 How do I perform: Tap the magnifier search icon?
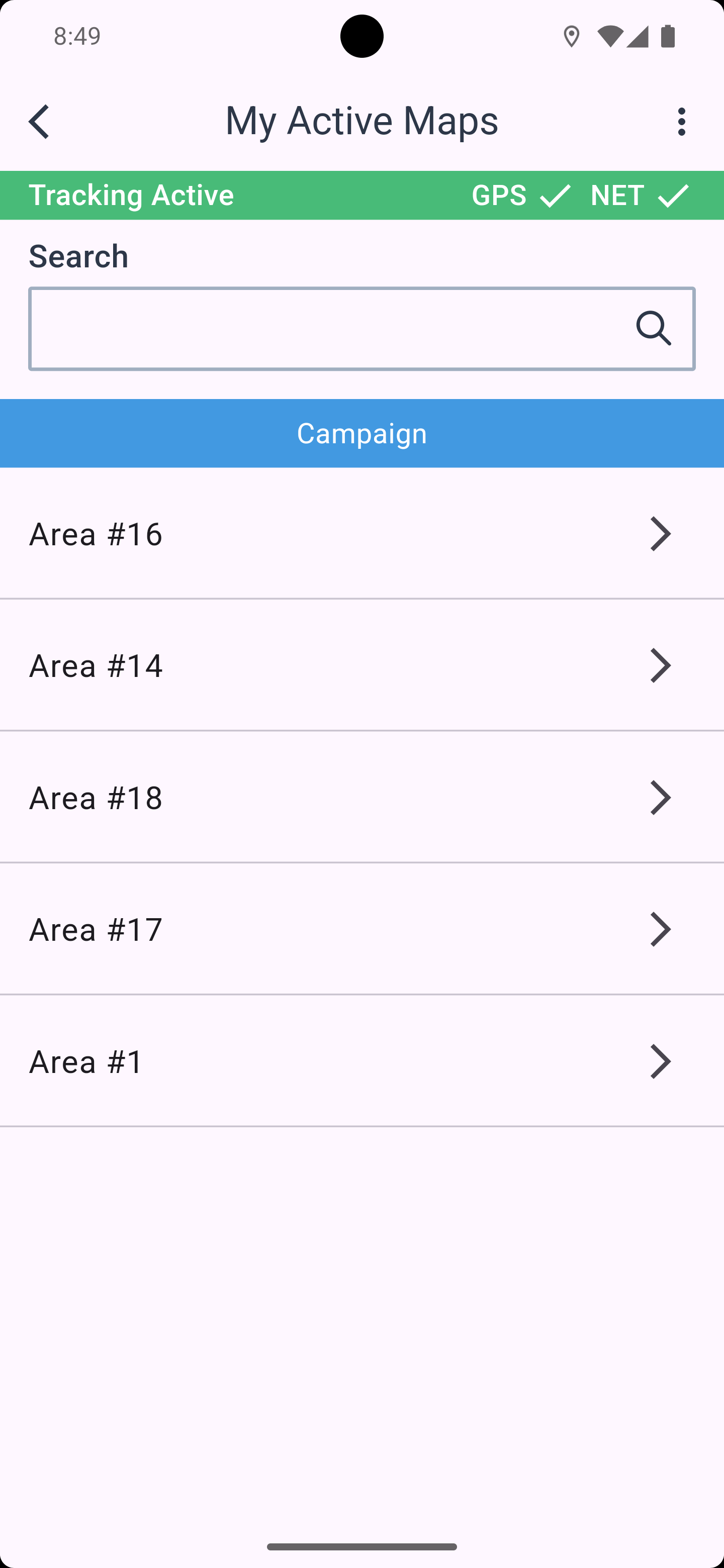pos(654,329)
